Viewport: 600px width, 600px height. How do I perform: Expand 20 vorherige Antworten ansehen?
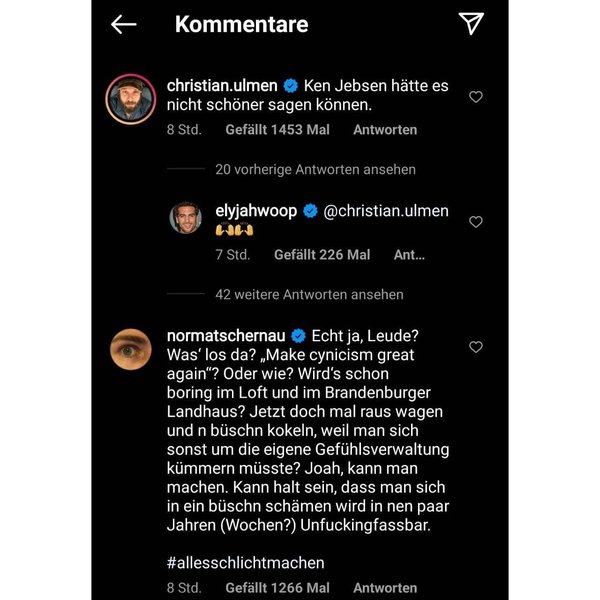tap(315, 170)
